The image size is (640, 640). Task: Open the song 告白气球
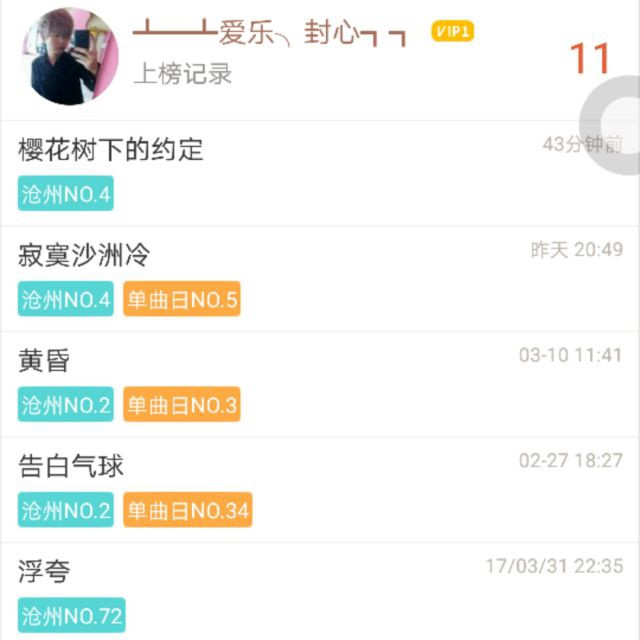tap(71, 467)
